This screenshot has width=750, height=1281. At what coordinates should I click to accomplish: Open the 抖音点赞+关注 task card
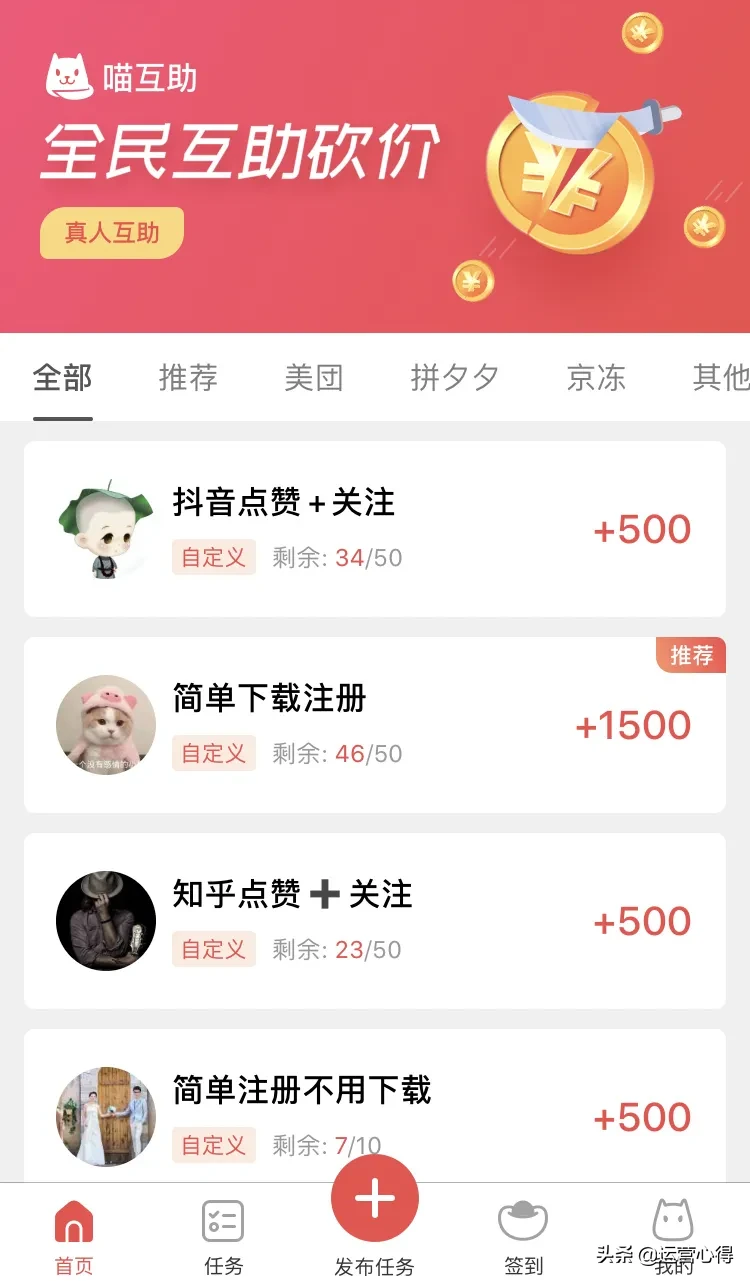pyautogui.click(x=374, y=529)
